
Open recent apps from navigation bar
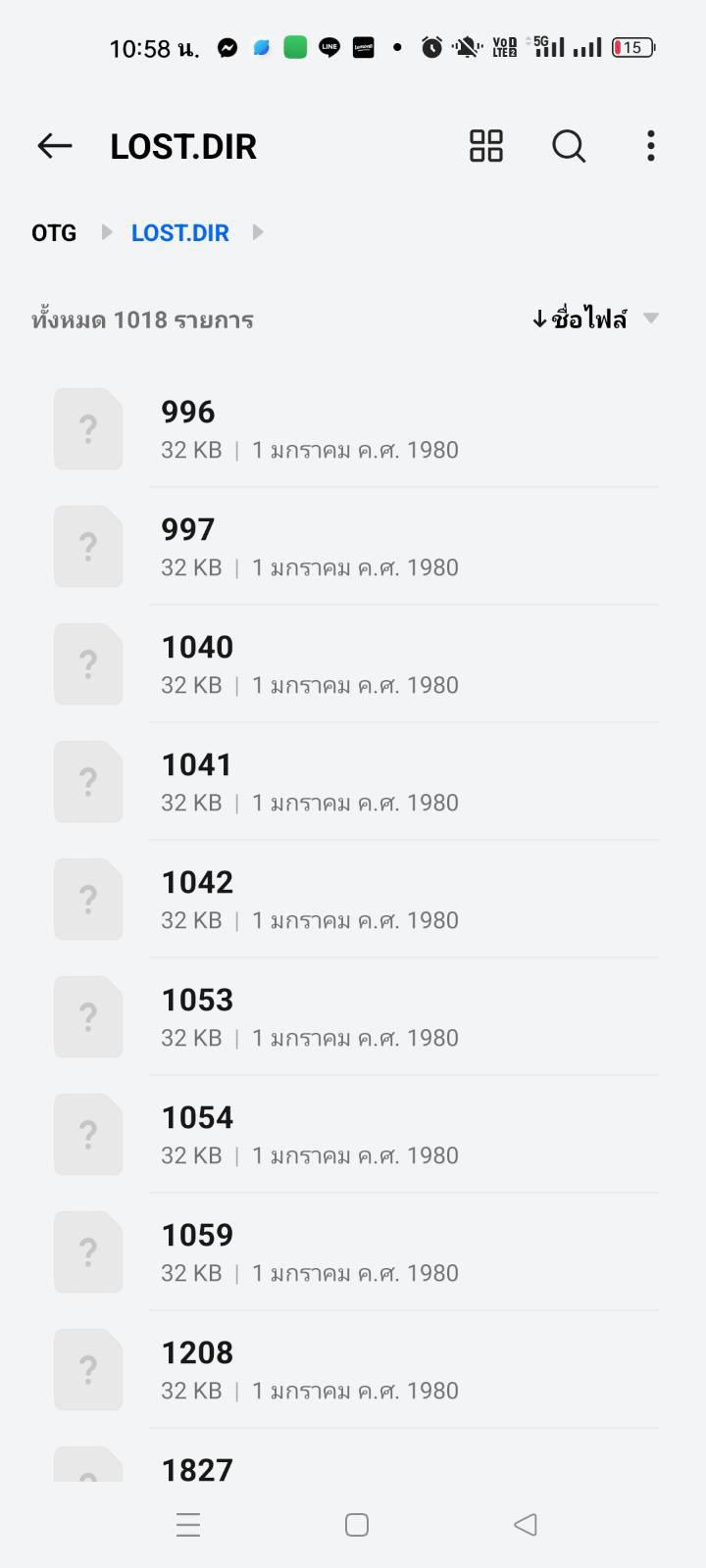[x=188, y=1525]
